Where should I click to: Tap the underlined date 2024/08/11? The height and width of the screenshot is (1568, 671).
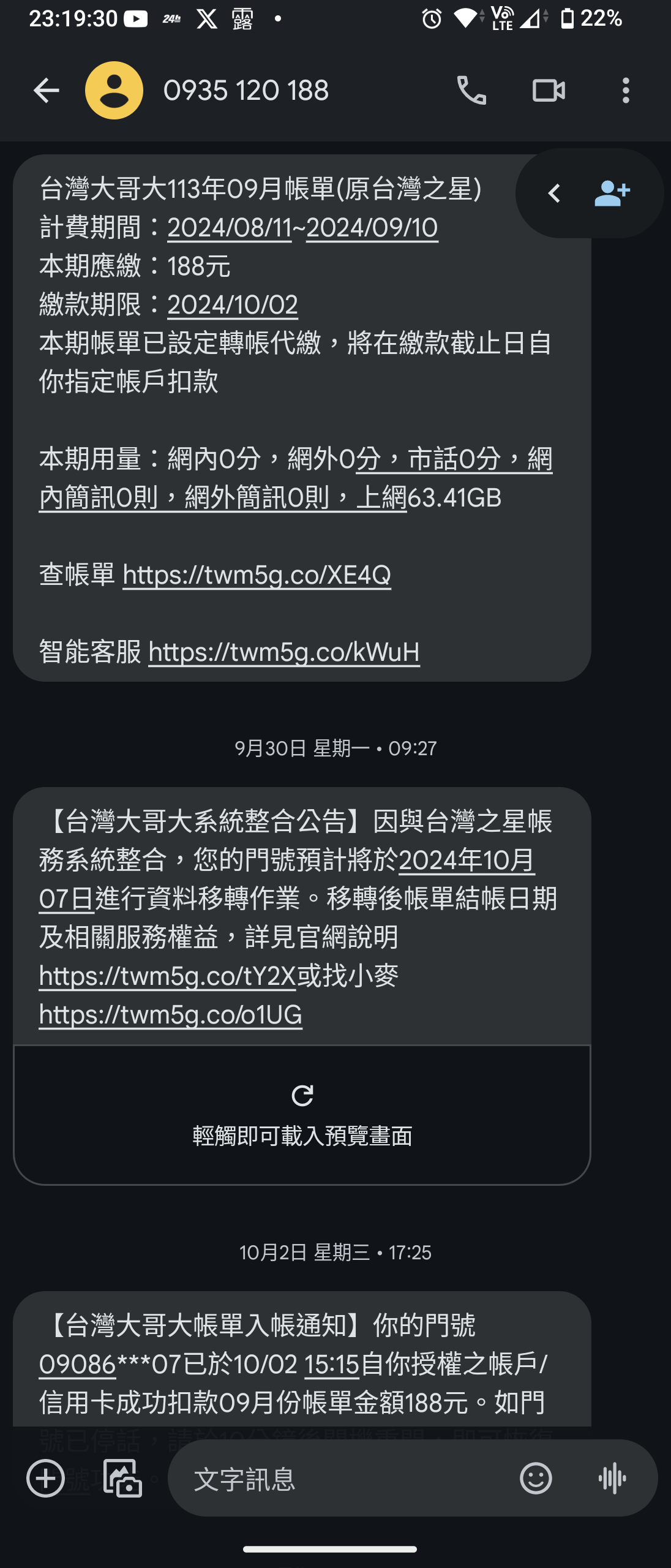[229, 228]
